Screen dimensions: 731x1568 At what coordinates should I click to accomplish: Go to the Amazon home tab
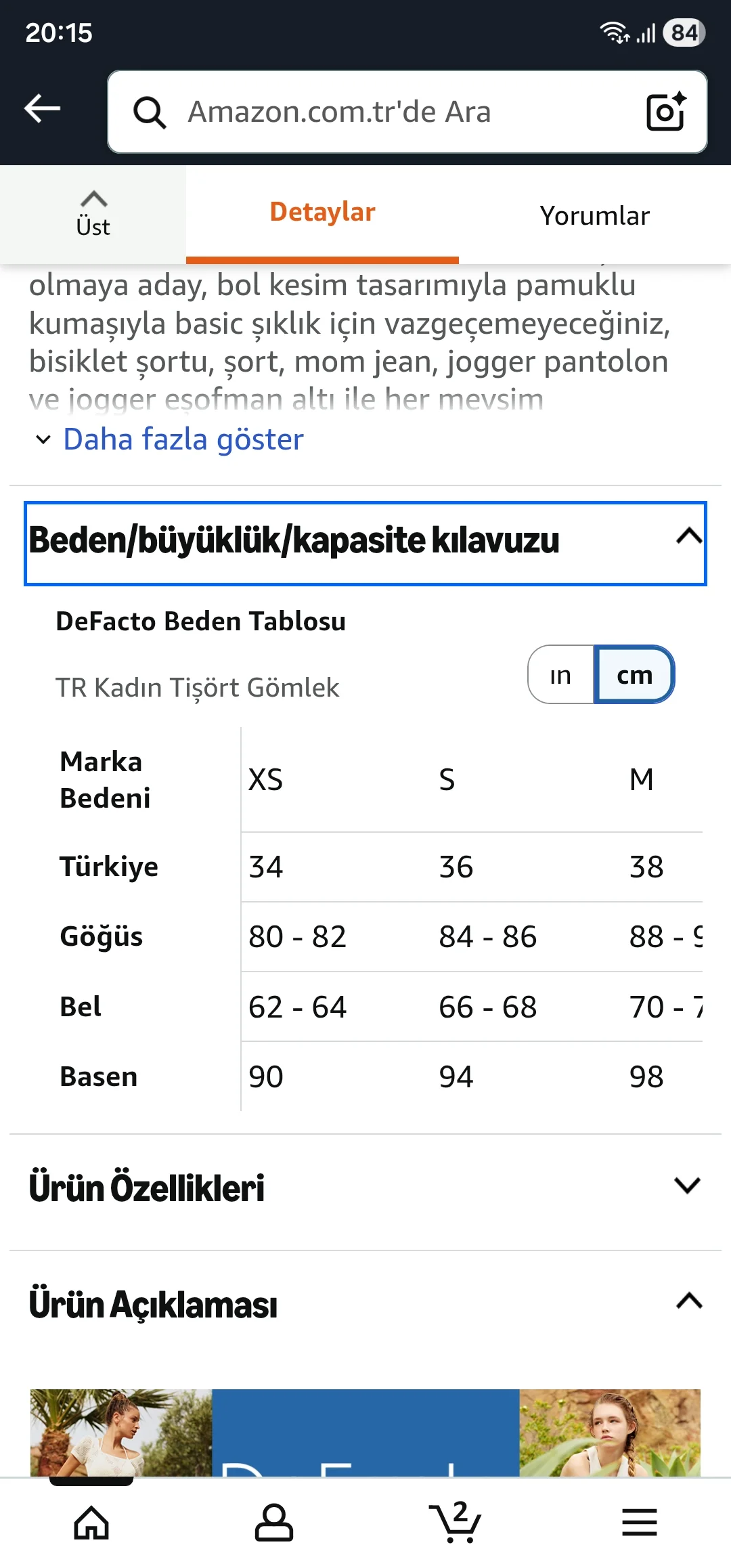tap(91, 1523)
